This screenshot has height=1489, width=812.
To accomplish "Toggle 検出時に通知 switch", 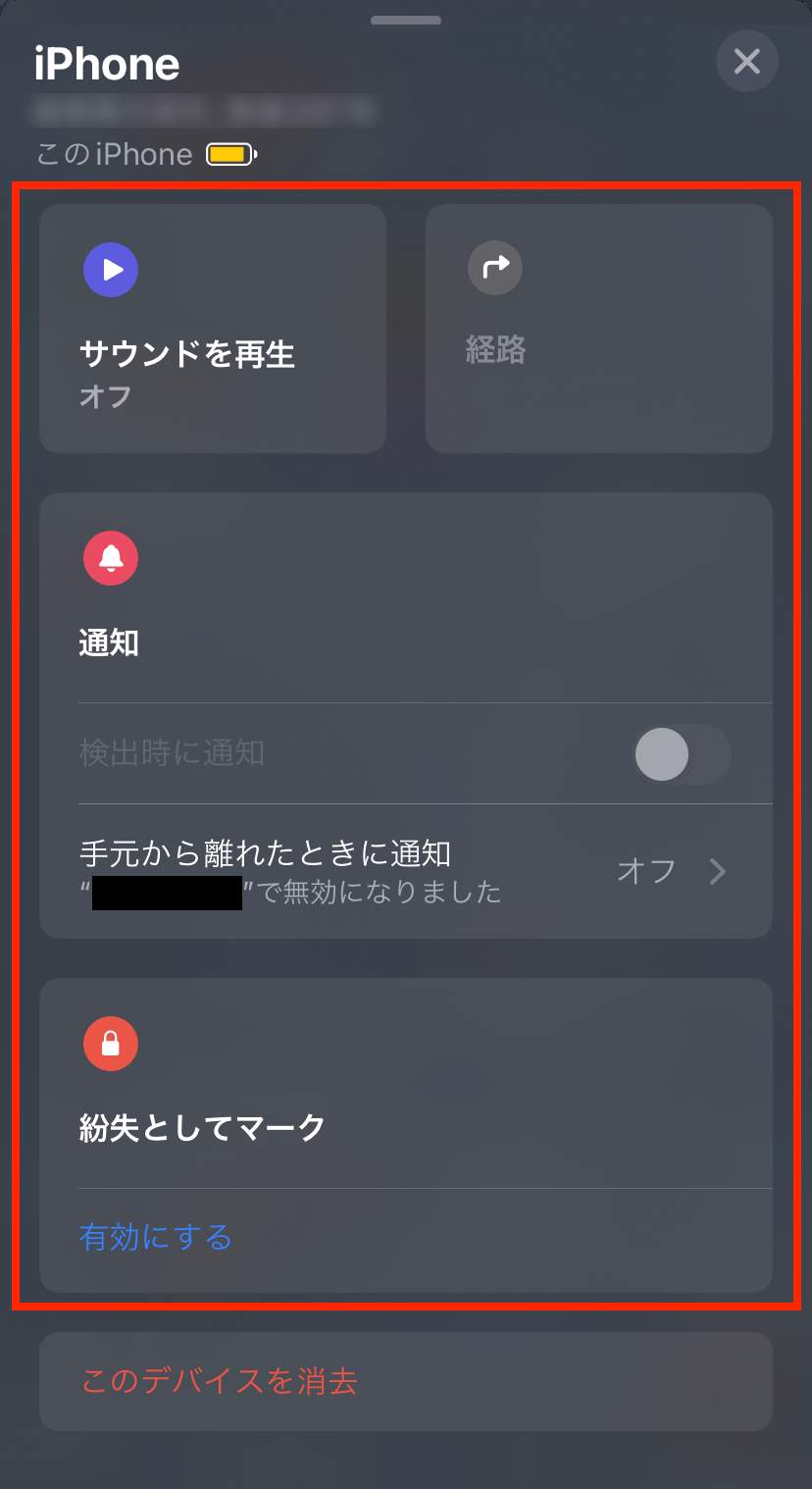I will pos(683,754).
